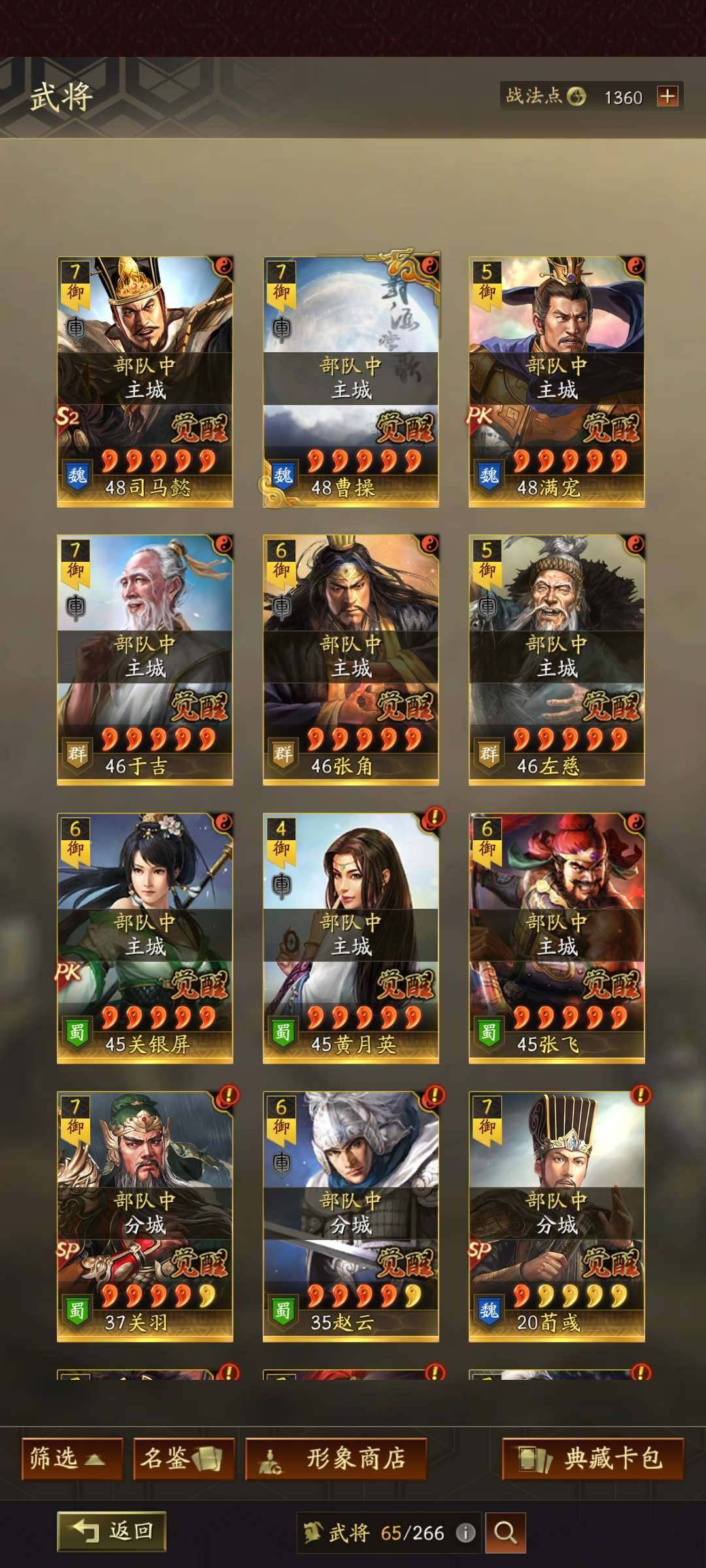Tap the plus icon to add 战法点
Image resolution: width=706 pixels, height=1568 pixels.
pos(667,97)
